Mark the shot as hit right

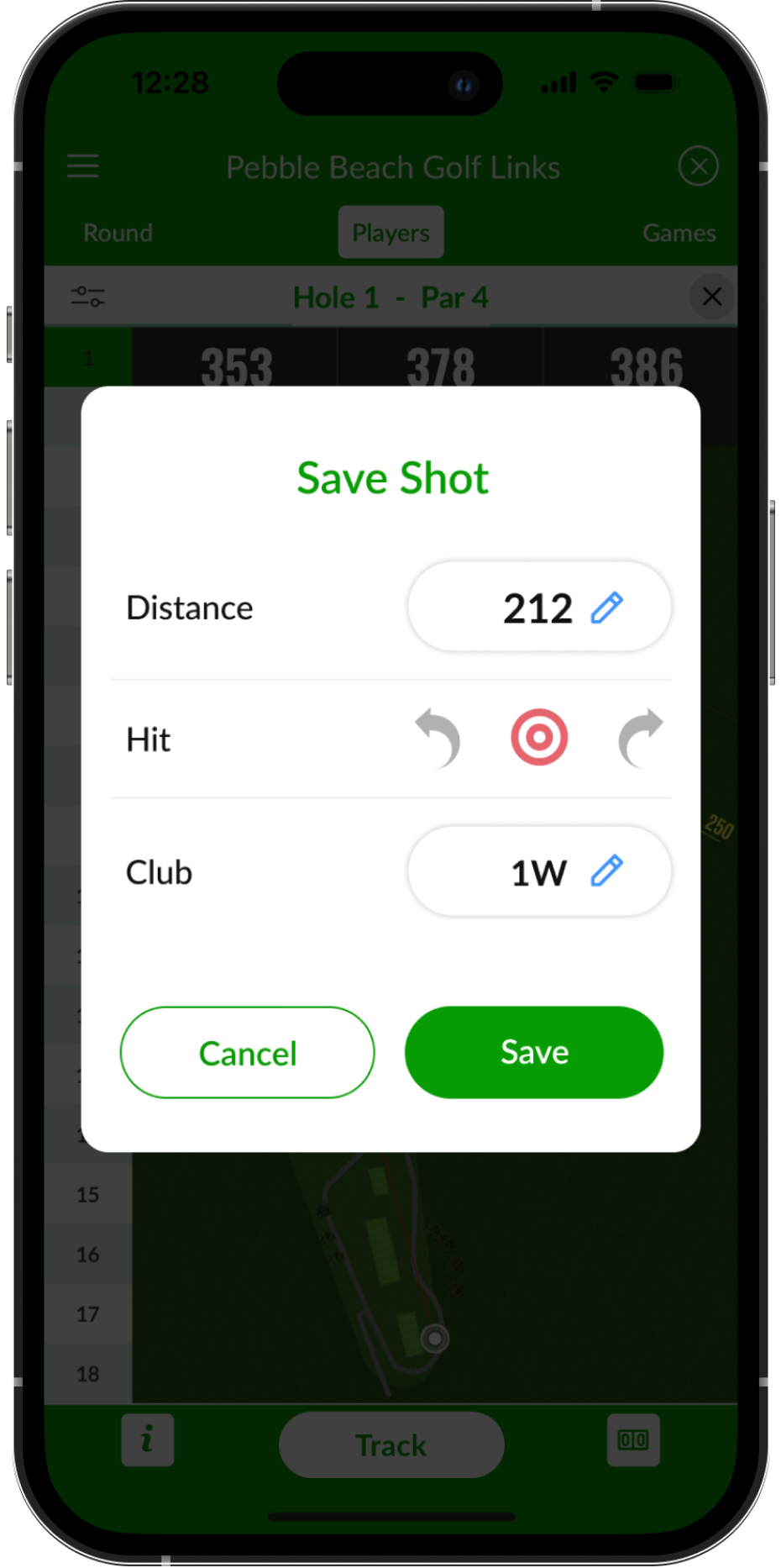(641, 738)
